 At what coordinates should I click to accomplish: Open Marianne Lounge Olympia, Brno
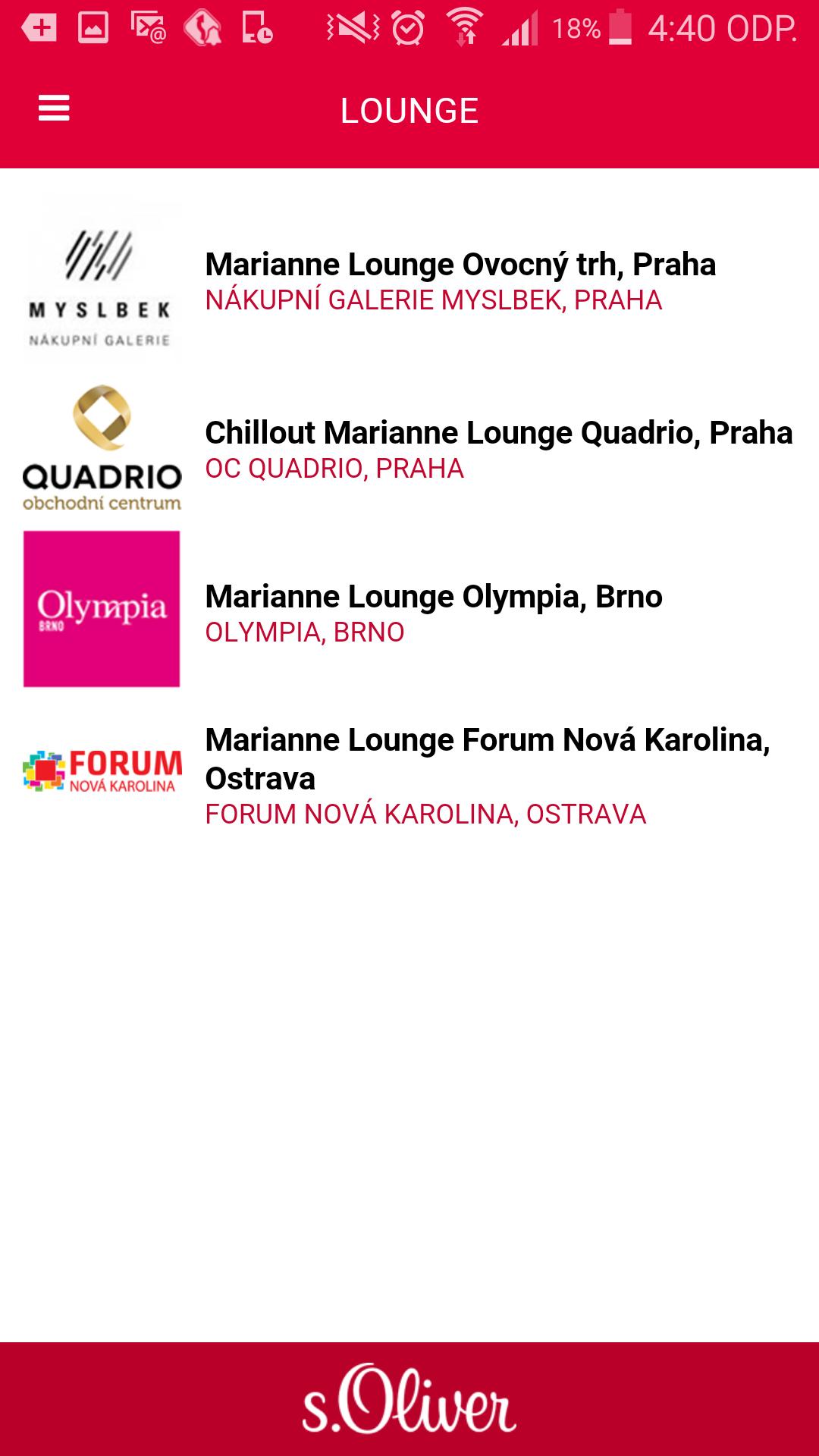pyautogui.click(x=433, y=598)
